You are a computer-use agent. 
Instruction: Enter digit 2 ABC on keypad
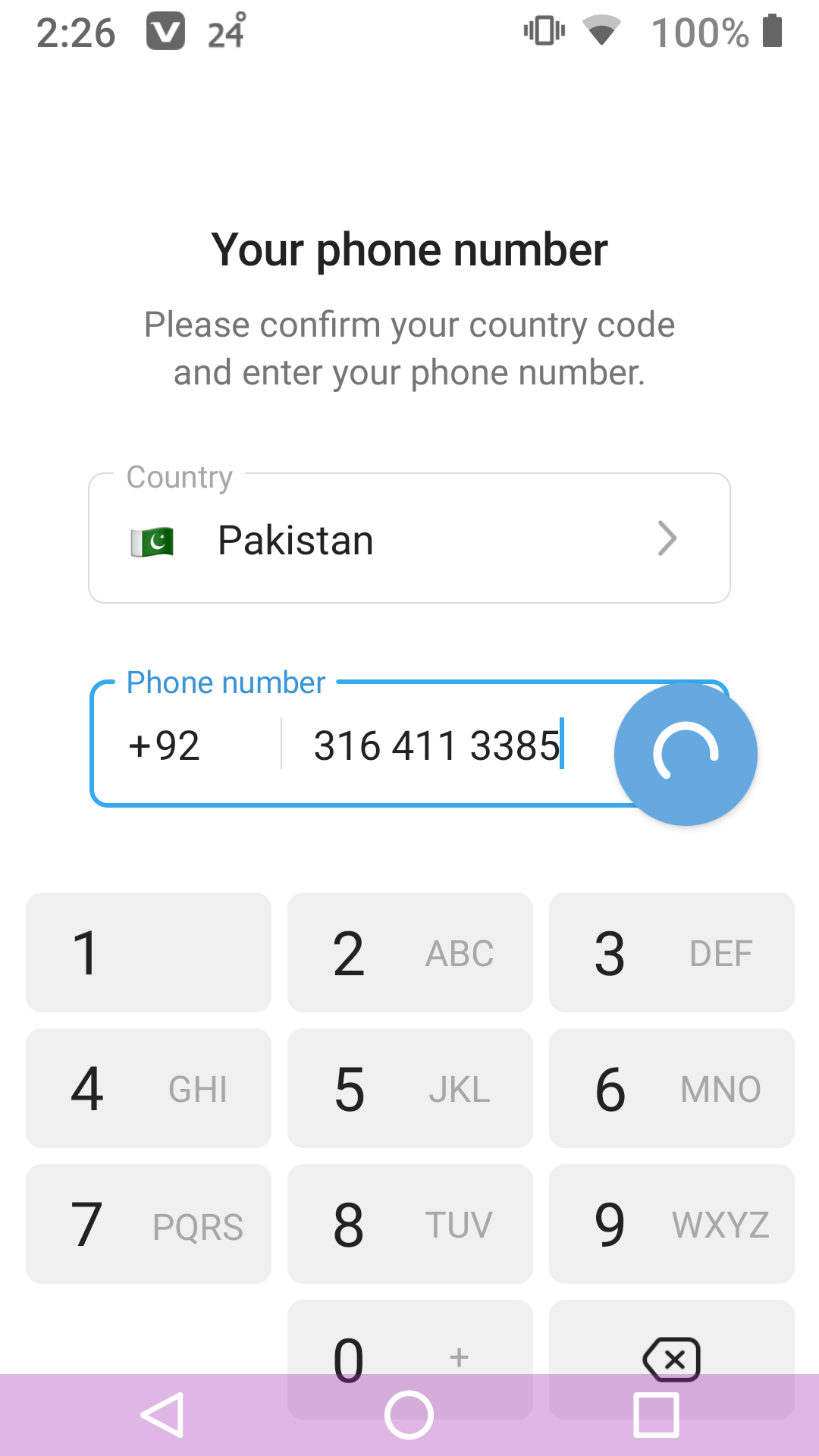409,952
